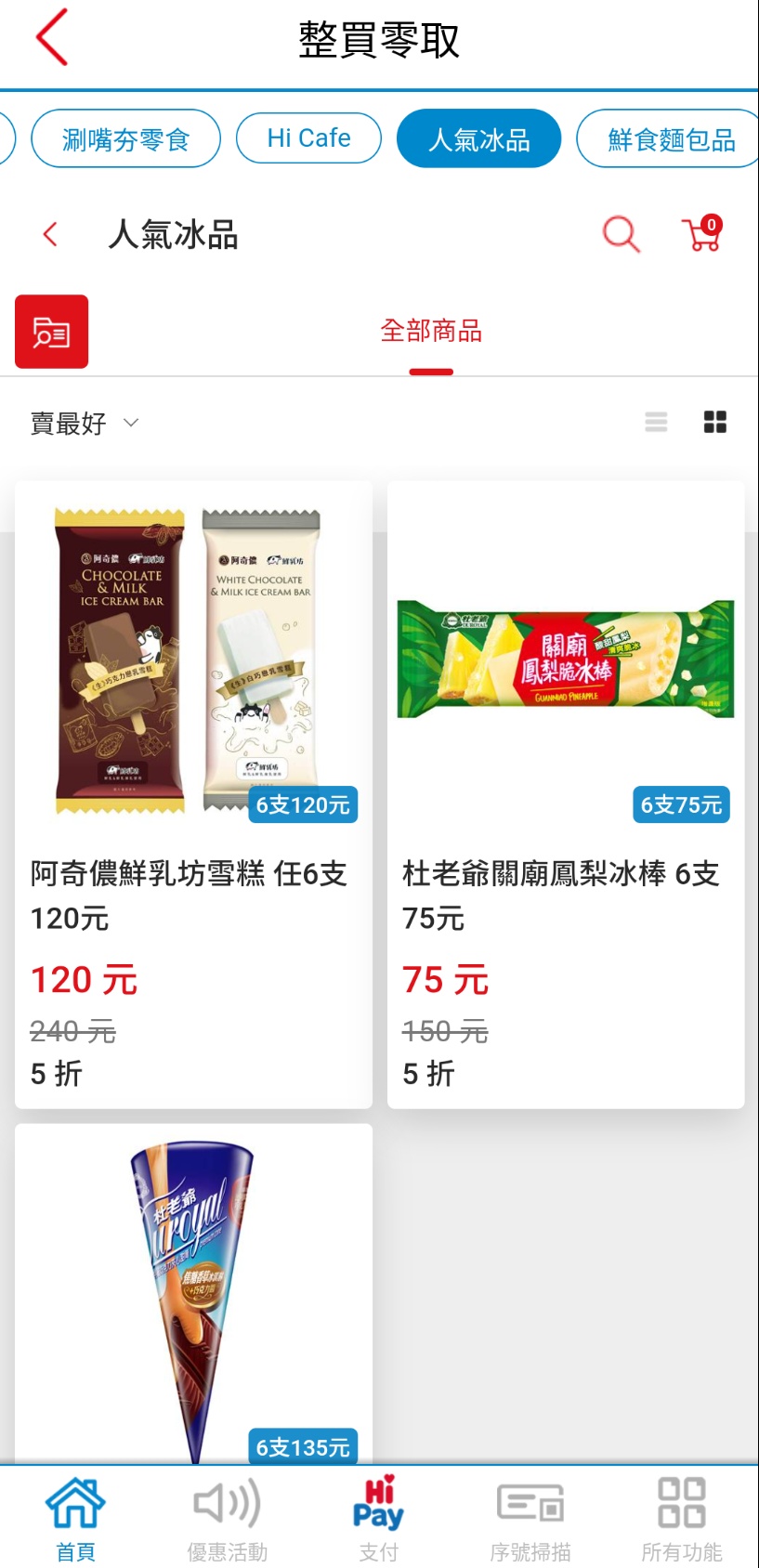Screen dimensions: 759x1568
Task: Open the red category list button
Action: pos(52,332)
